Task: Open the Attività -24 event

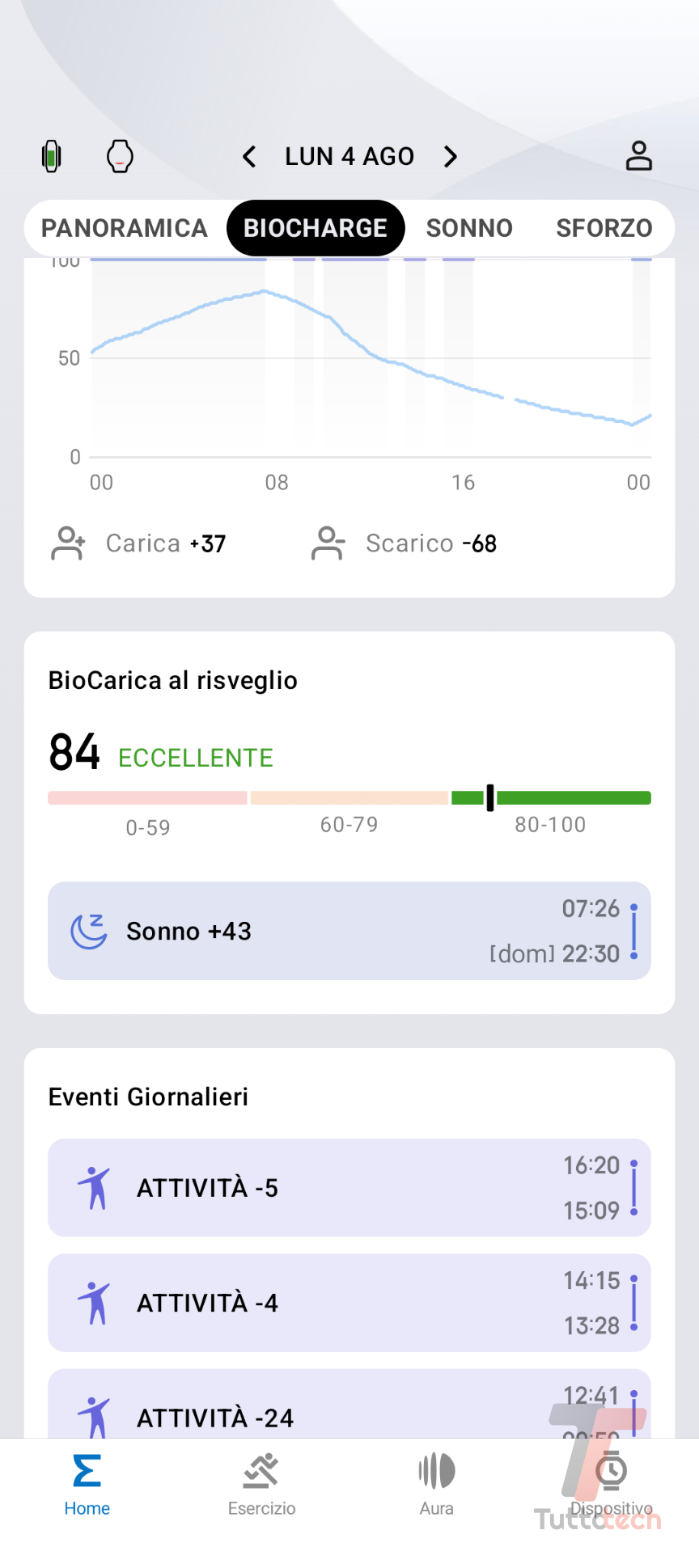Action: pos(349,1411)
